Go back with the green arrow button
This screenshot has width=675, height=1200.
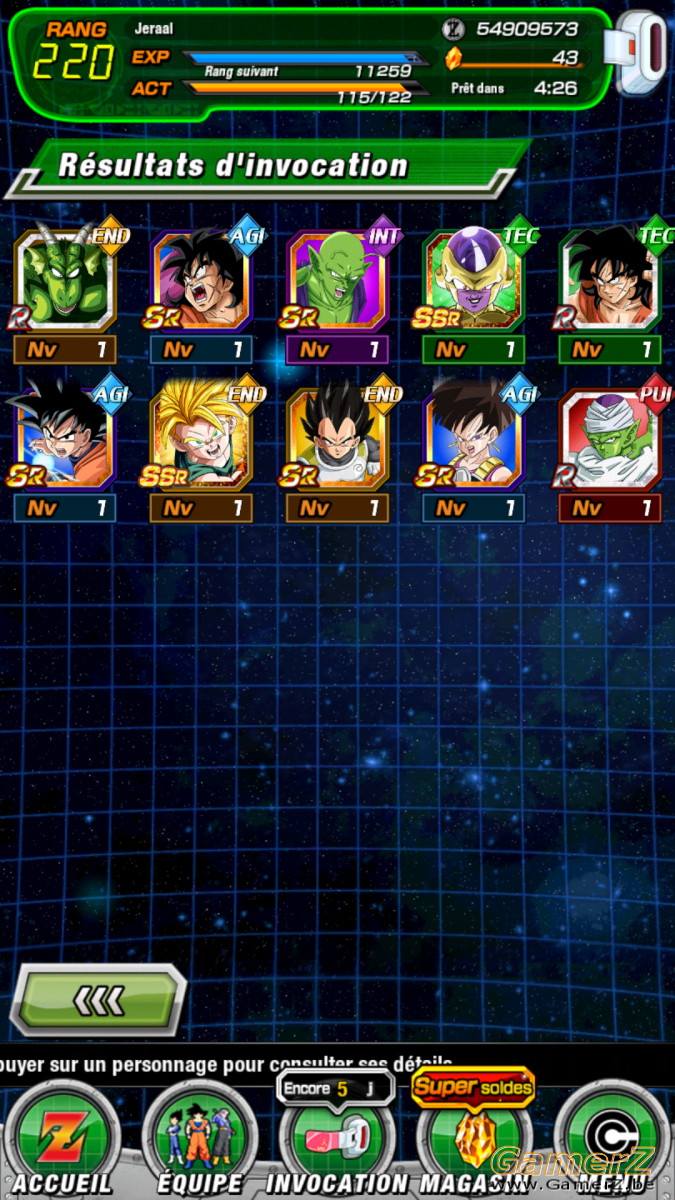(98, 998)
